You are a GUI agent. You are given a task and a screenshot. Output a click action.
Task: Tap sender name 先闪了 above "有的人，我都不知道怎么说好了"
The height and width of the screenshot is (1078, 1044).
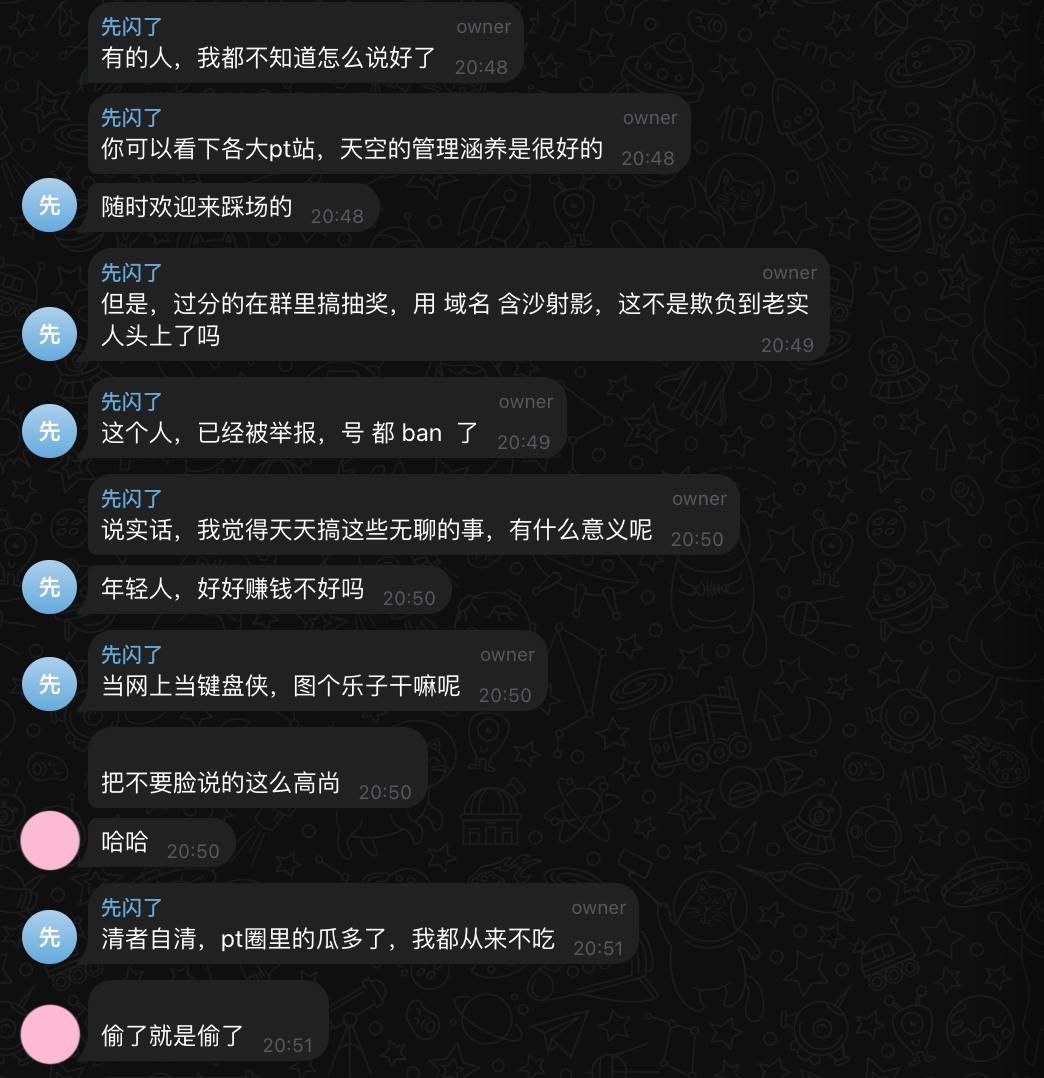tap(131, 27)
